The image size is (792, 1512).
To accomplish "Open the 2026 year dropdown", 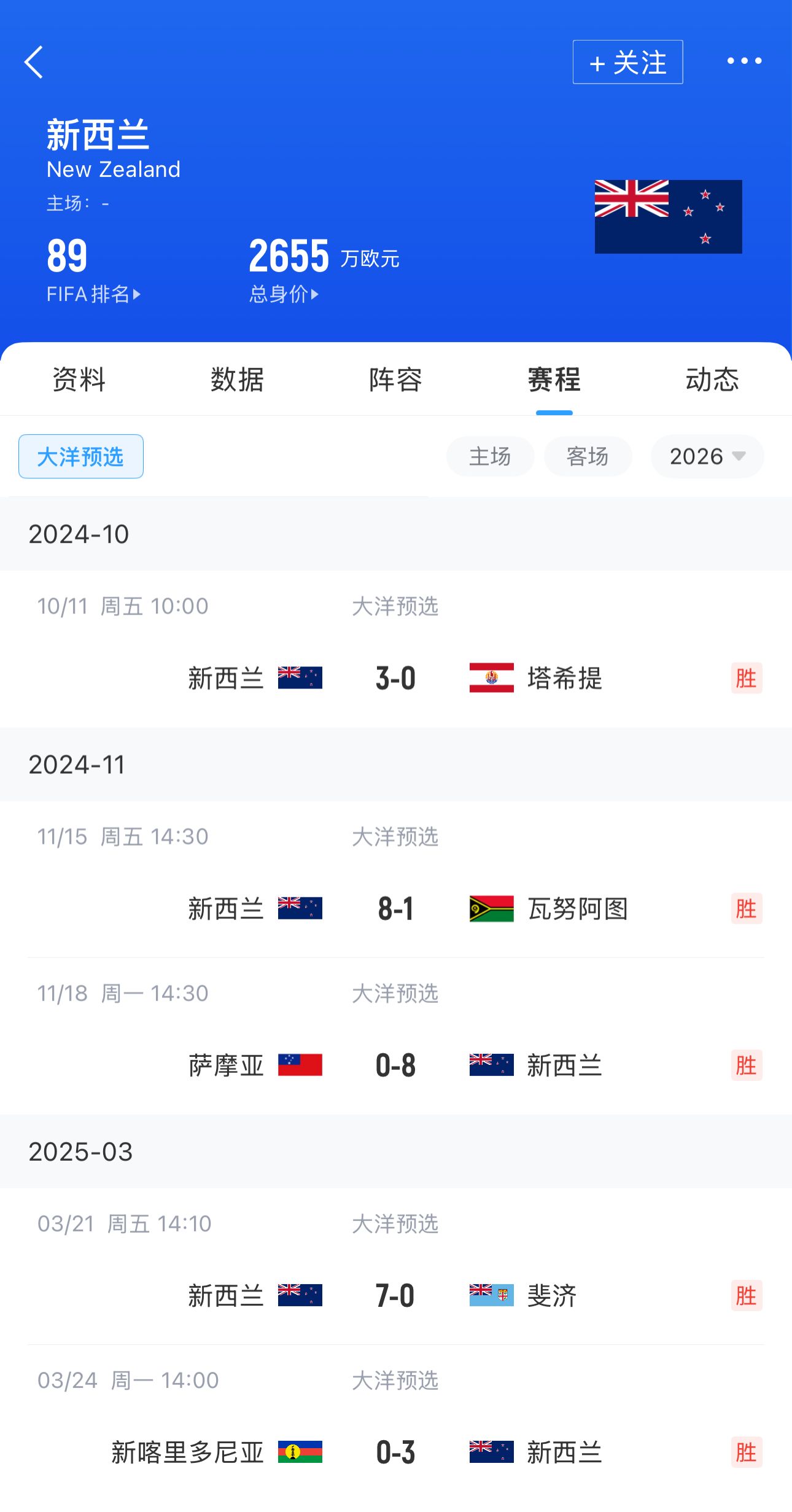I will tap(706, 456).
